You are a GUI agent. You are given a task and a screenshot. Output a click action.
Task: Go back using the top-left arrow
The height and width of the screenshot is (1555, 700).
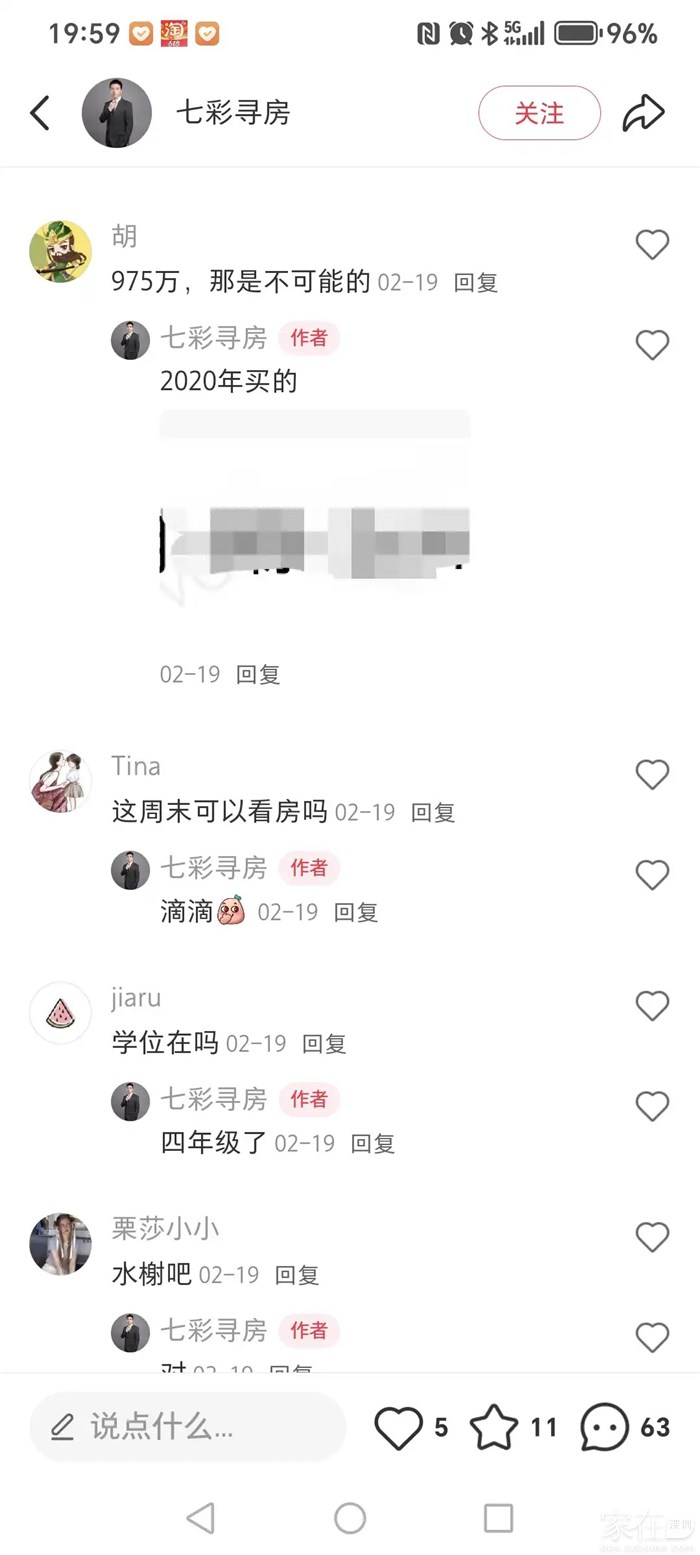[x=40, y=113]
